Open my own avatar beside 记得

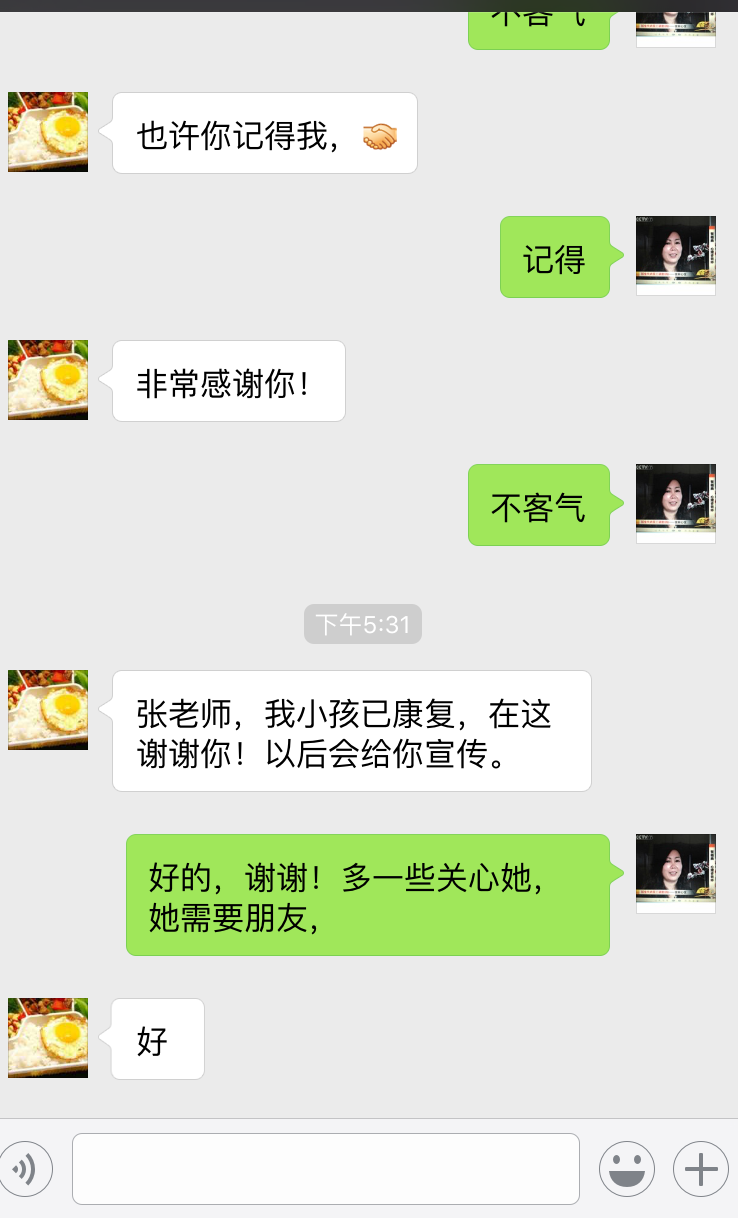(x=676, y=256)
